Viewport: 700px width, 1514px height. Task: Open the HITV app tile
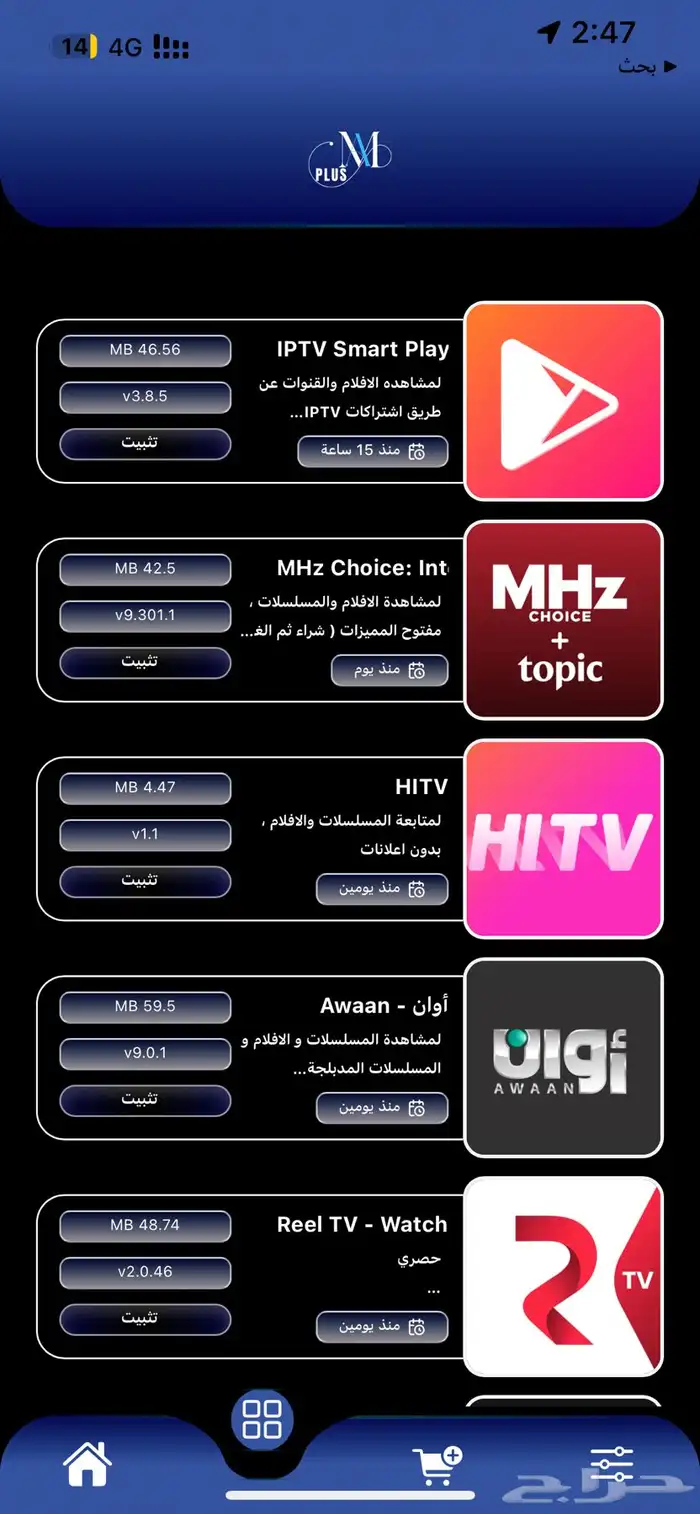[x=564, y=839]
